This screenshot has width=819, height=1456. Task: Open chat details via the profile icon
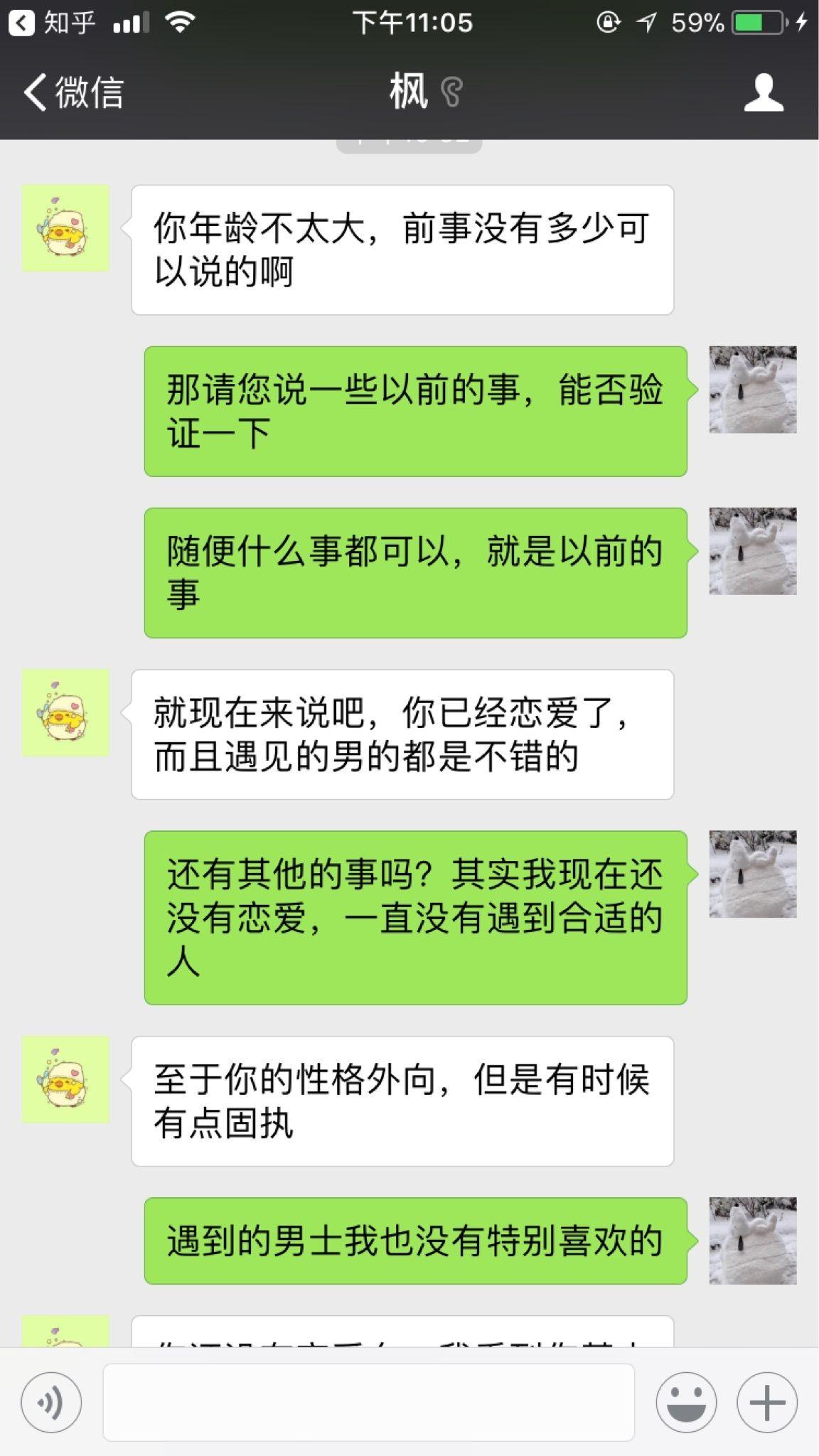(x=764, y=92)
